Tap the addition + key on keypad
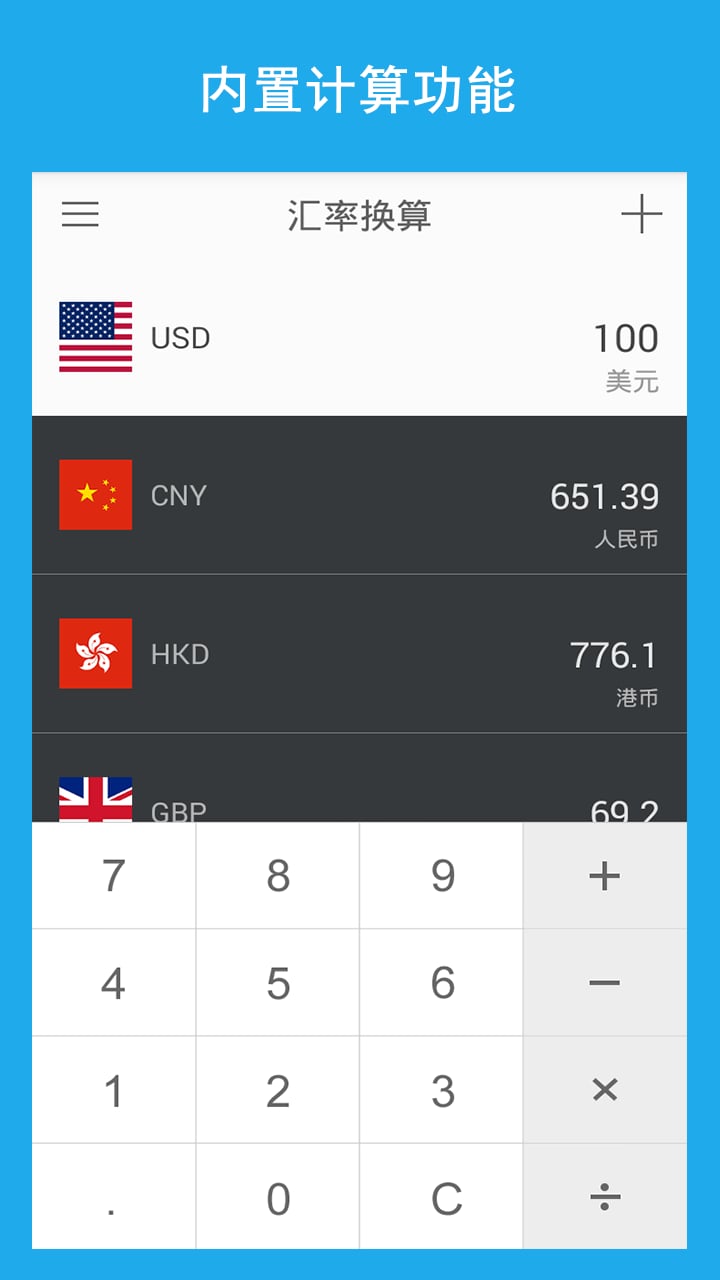The width and height of the screenshot is (720, 1280). (x=604, y=875)
